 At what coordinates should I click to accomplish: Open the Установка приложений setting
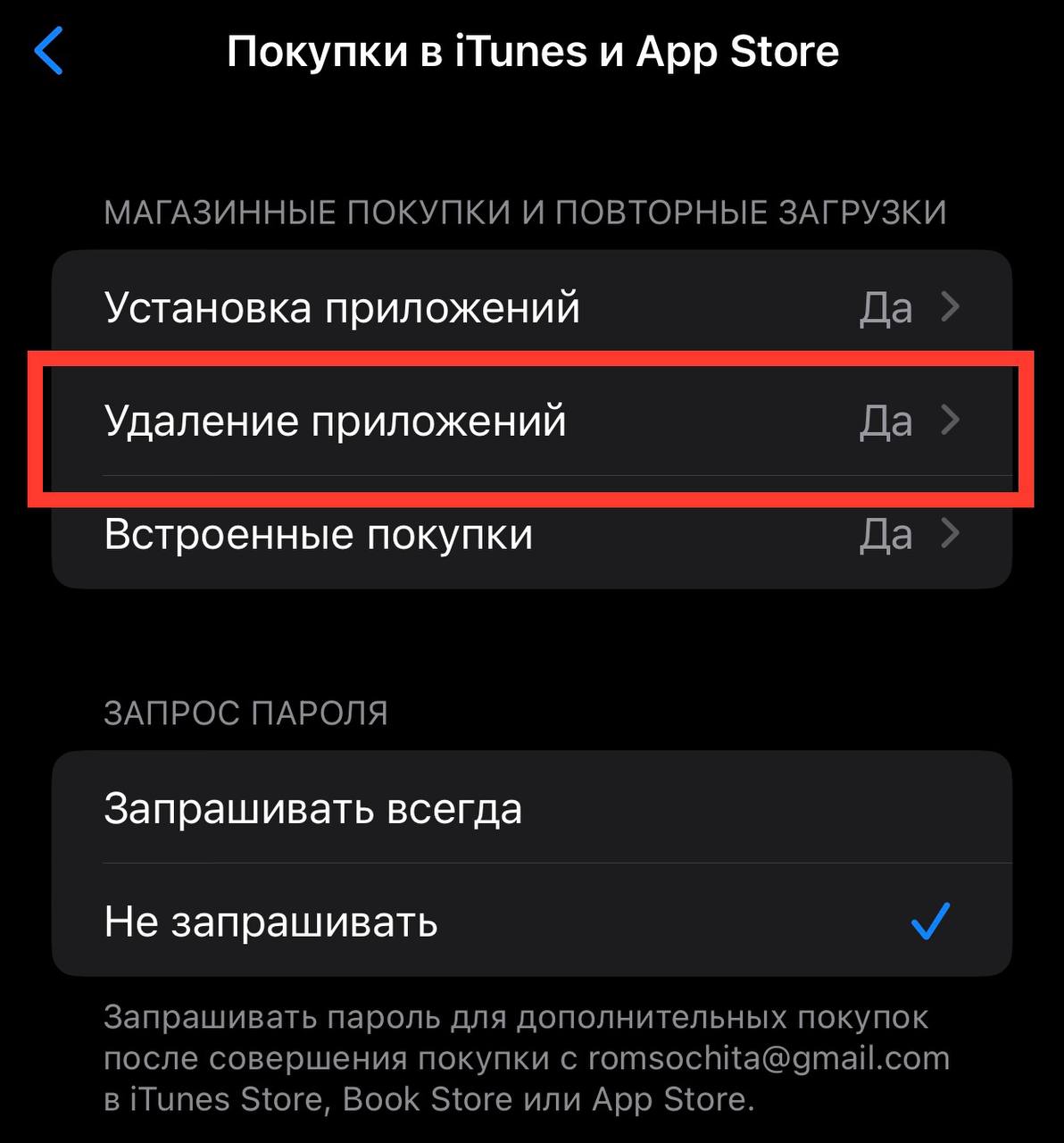pos(532,307)
